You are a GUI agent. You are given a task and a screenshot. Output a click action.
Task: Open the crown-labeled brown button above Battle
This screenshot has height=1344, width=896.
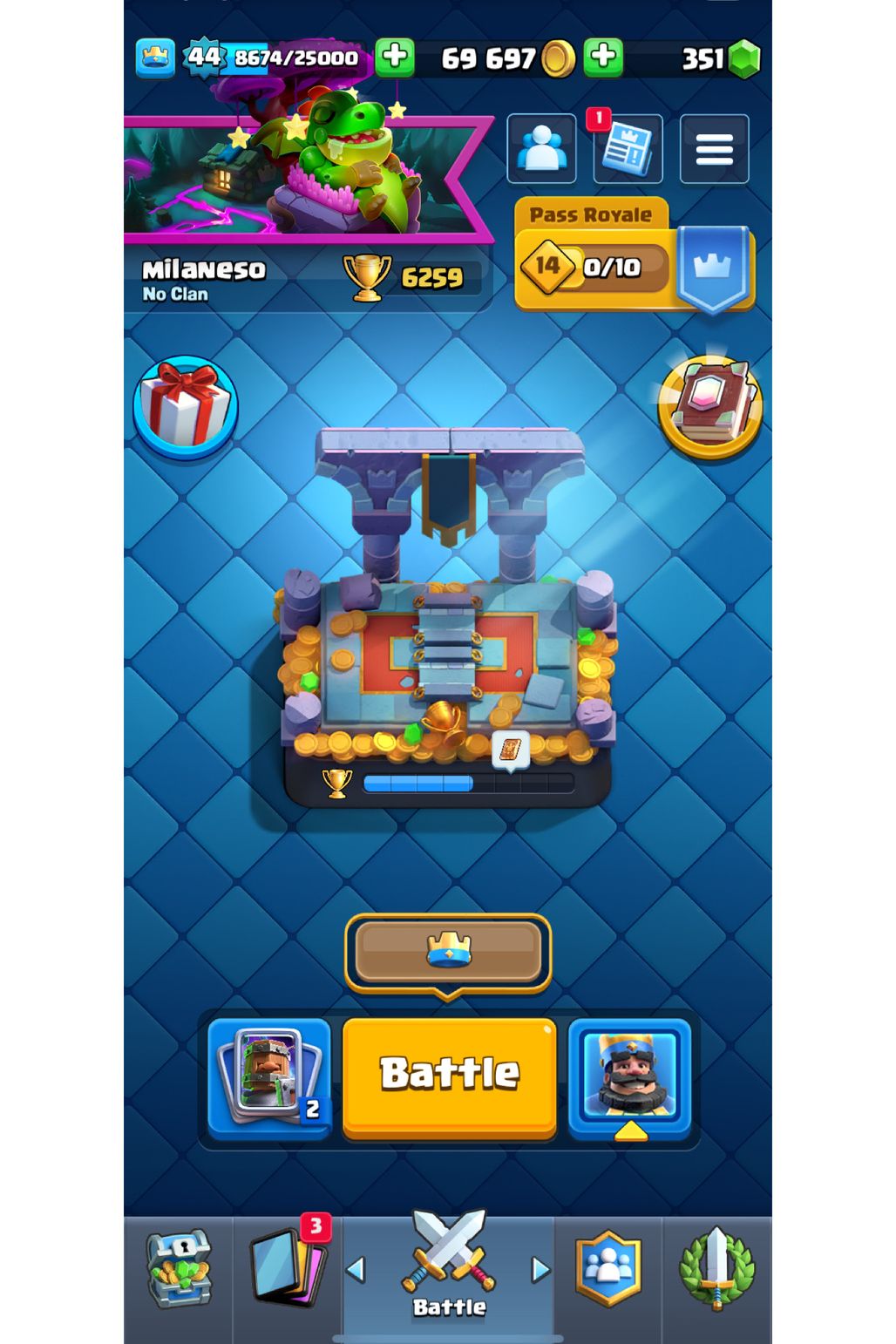point(448,953)
